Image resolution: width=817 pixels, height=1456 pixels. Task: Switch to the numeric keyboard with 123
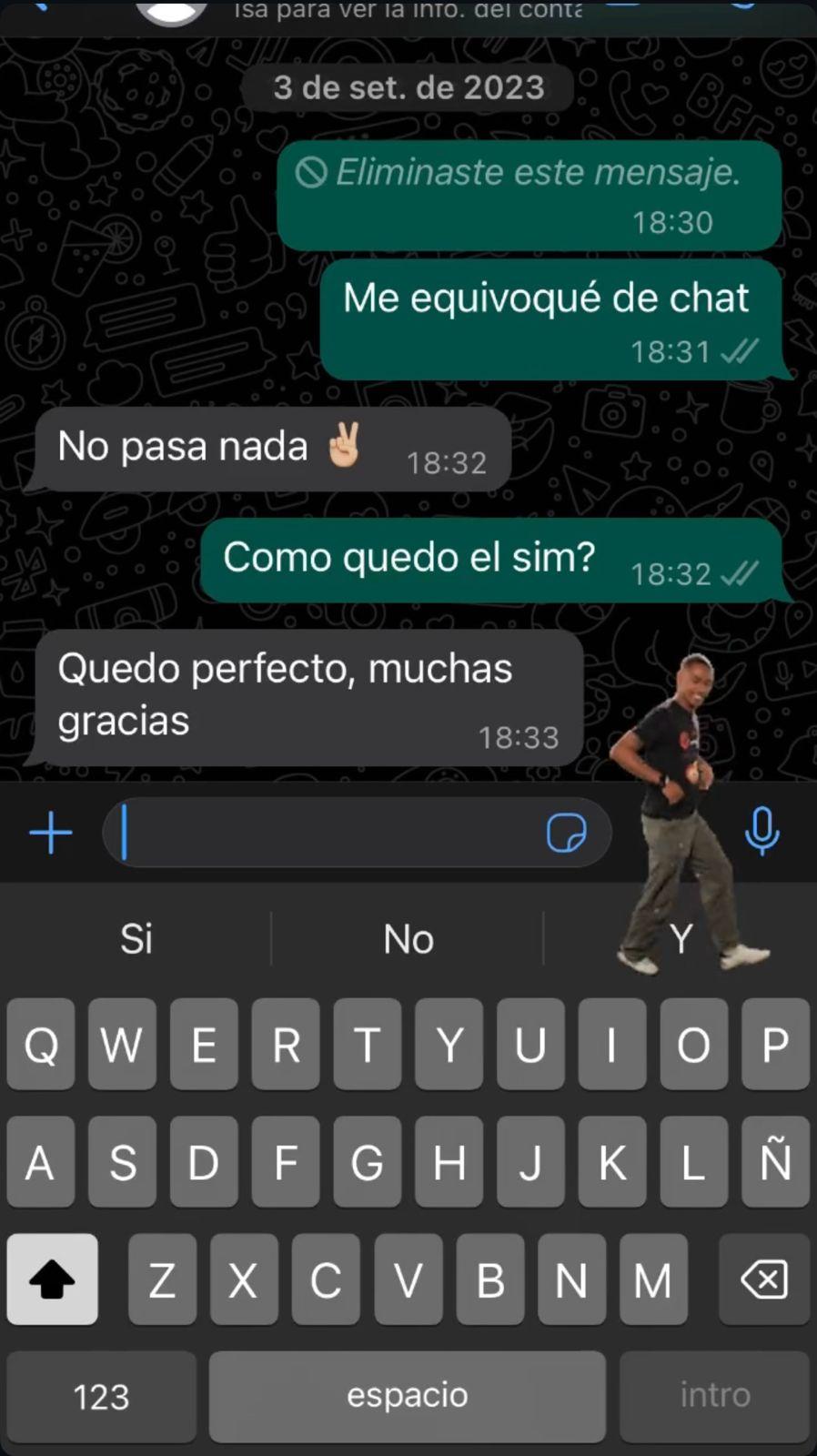(x=100, y=1395)
